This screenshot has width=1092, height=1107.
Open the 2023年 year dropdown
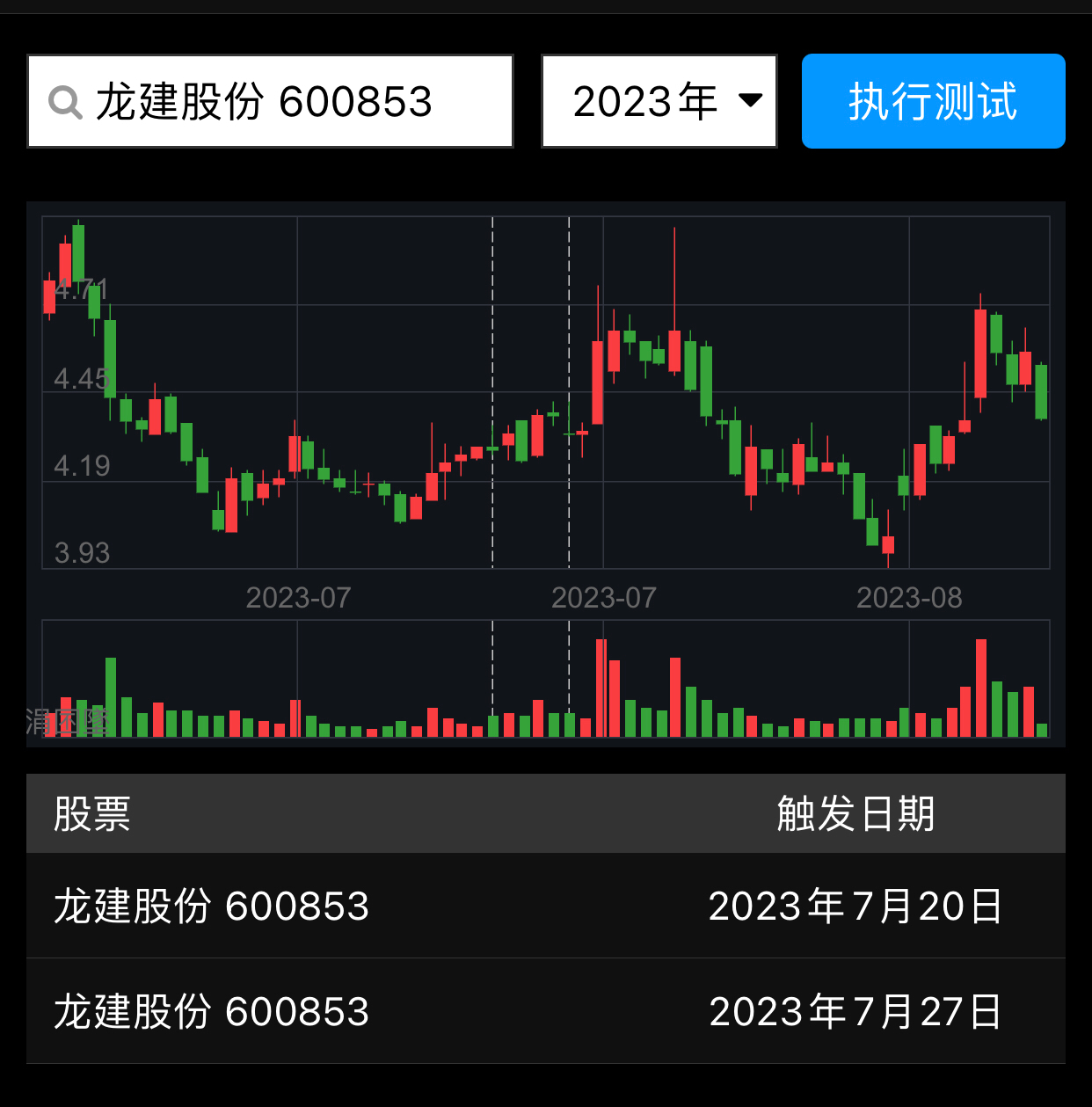coord(659,101)
